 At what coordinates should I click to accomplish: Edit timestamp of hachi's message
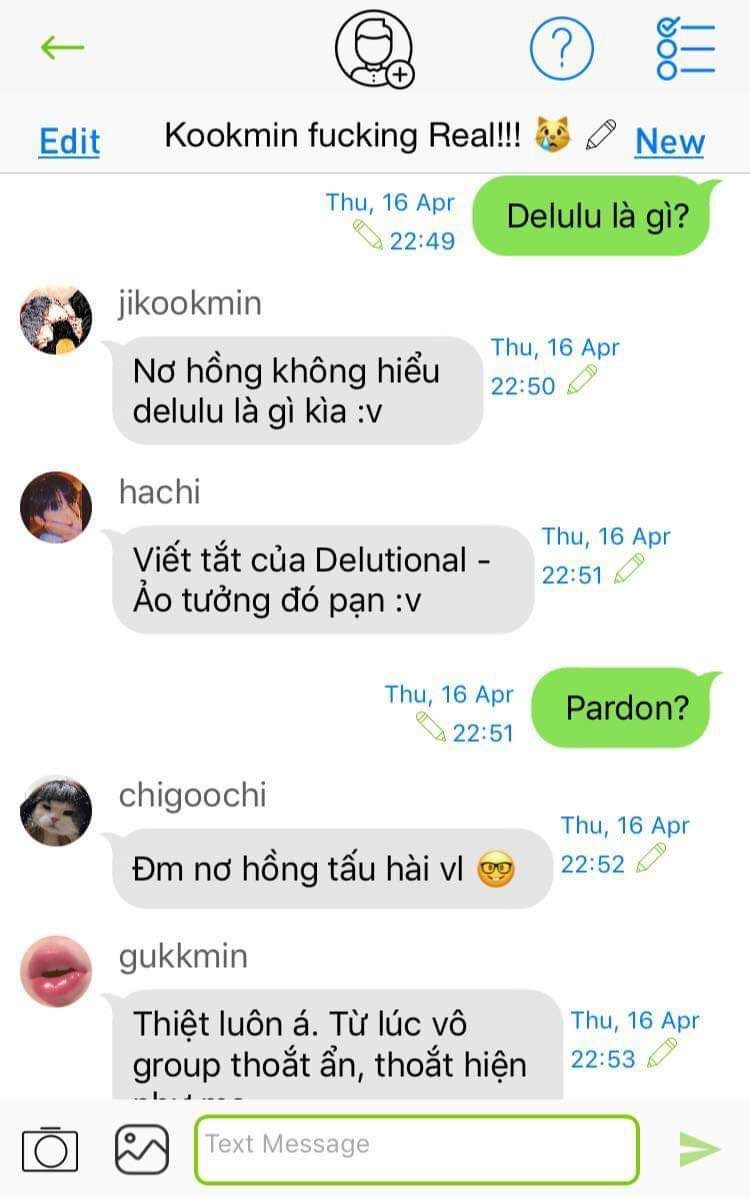[630, 570]
